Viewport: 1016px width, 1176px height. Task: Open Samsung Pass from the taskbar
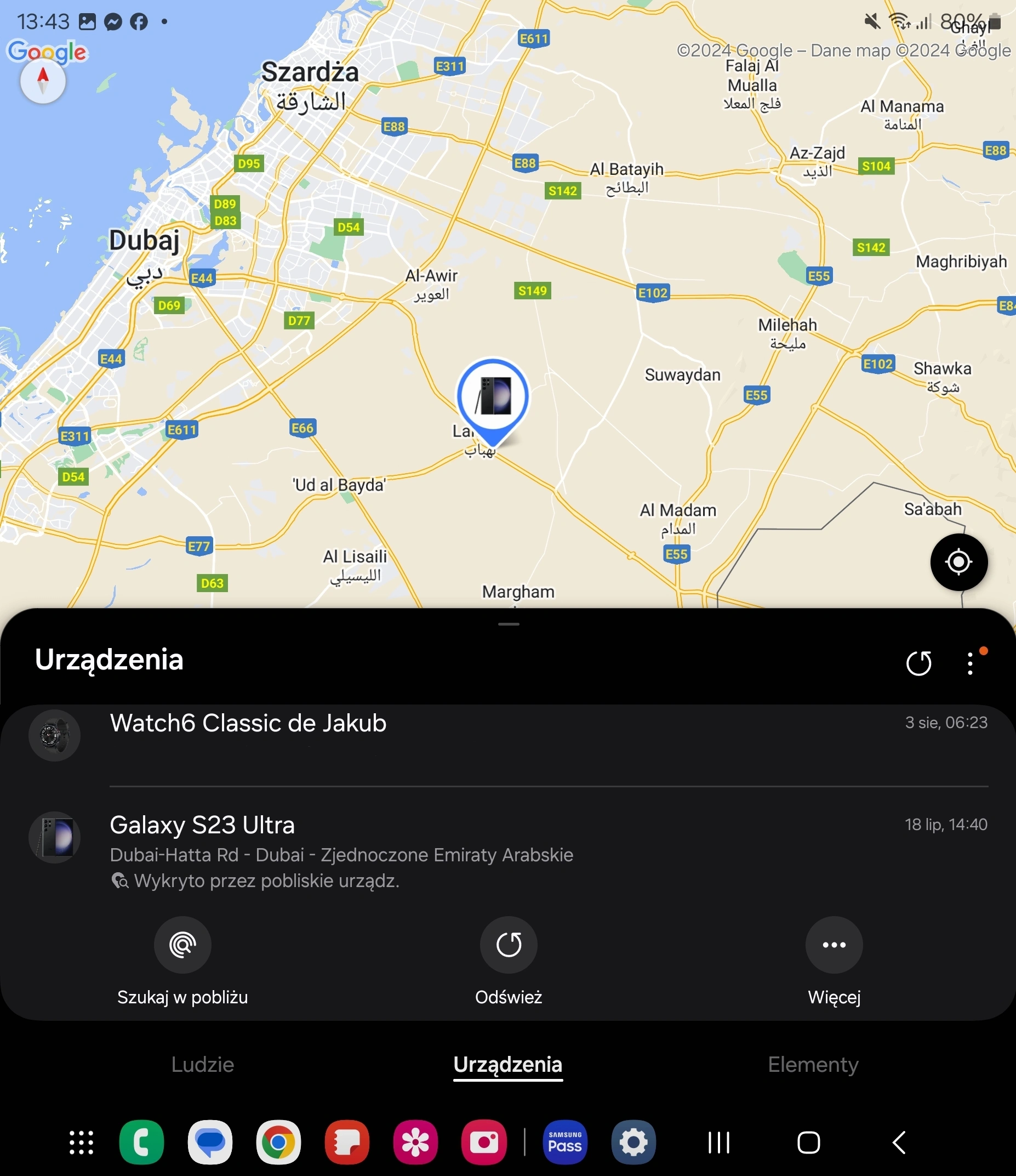click(x=565, y=1143)
